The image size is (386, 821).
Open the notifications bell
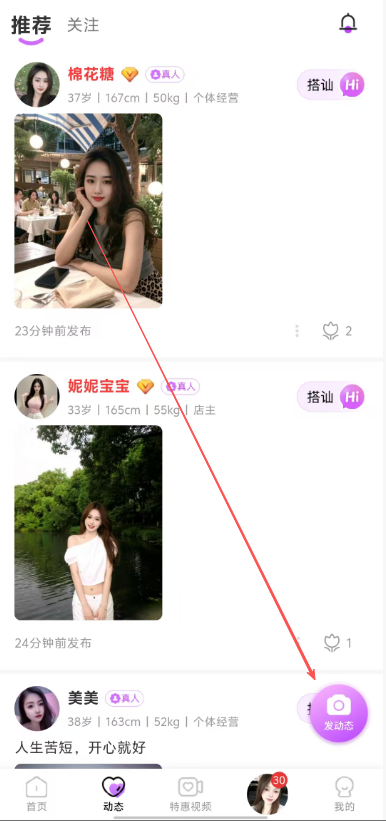tap(348, 23)
